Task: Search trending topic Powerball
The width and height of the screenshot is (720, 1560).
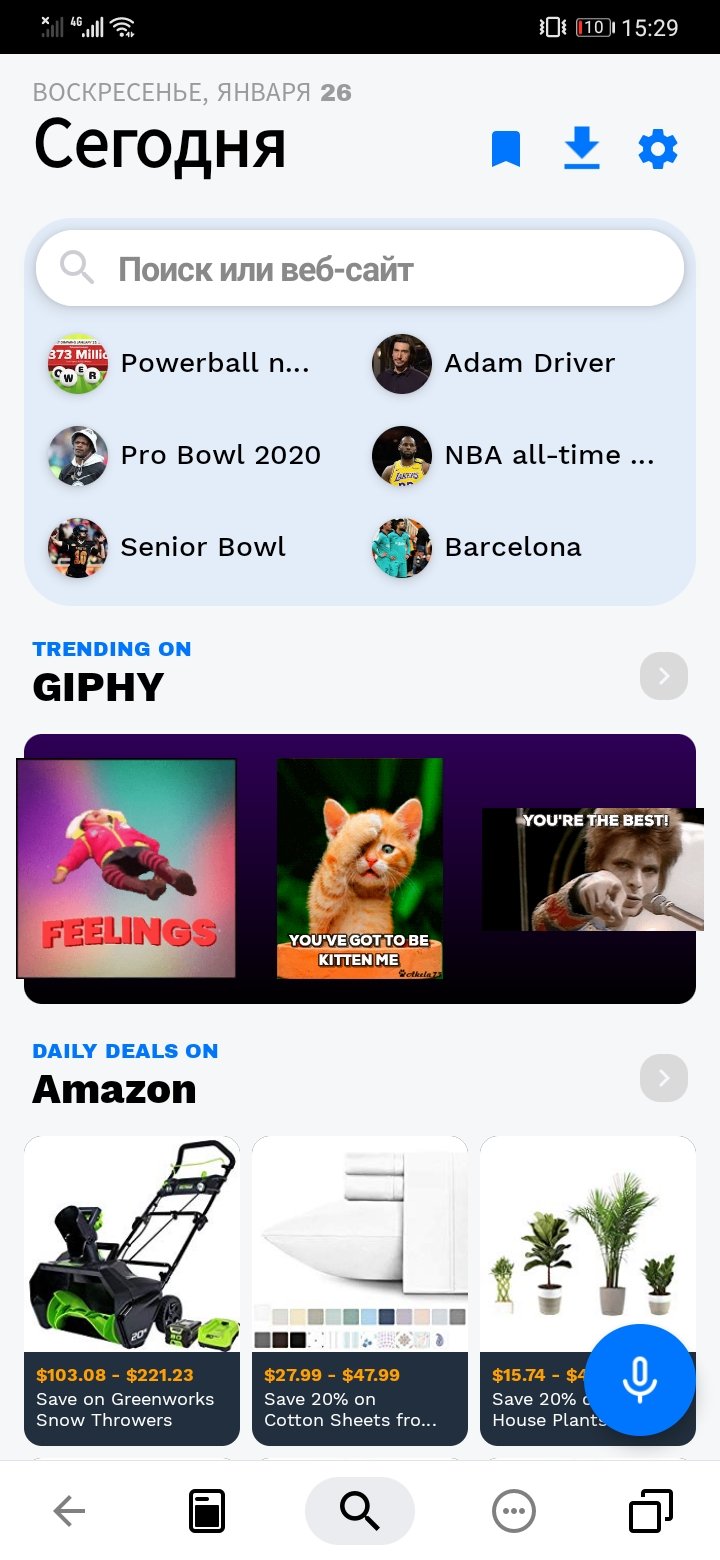Action: coord(180,363)
